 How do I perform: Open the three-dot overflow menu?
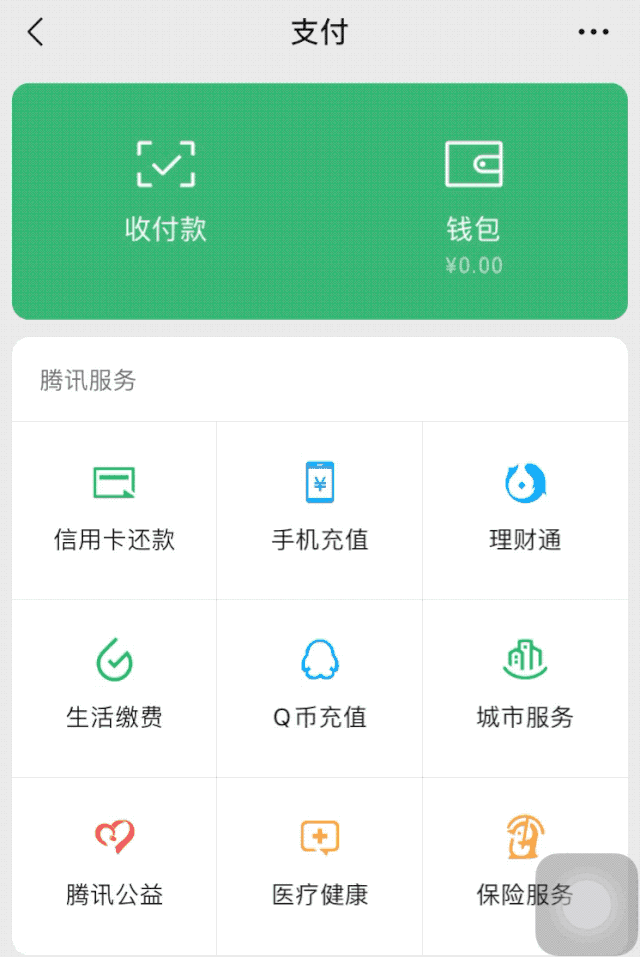click(593, 33)
